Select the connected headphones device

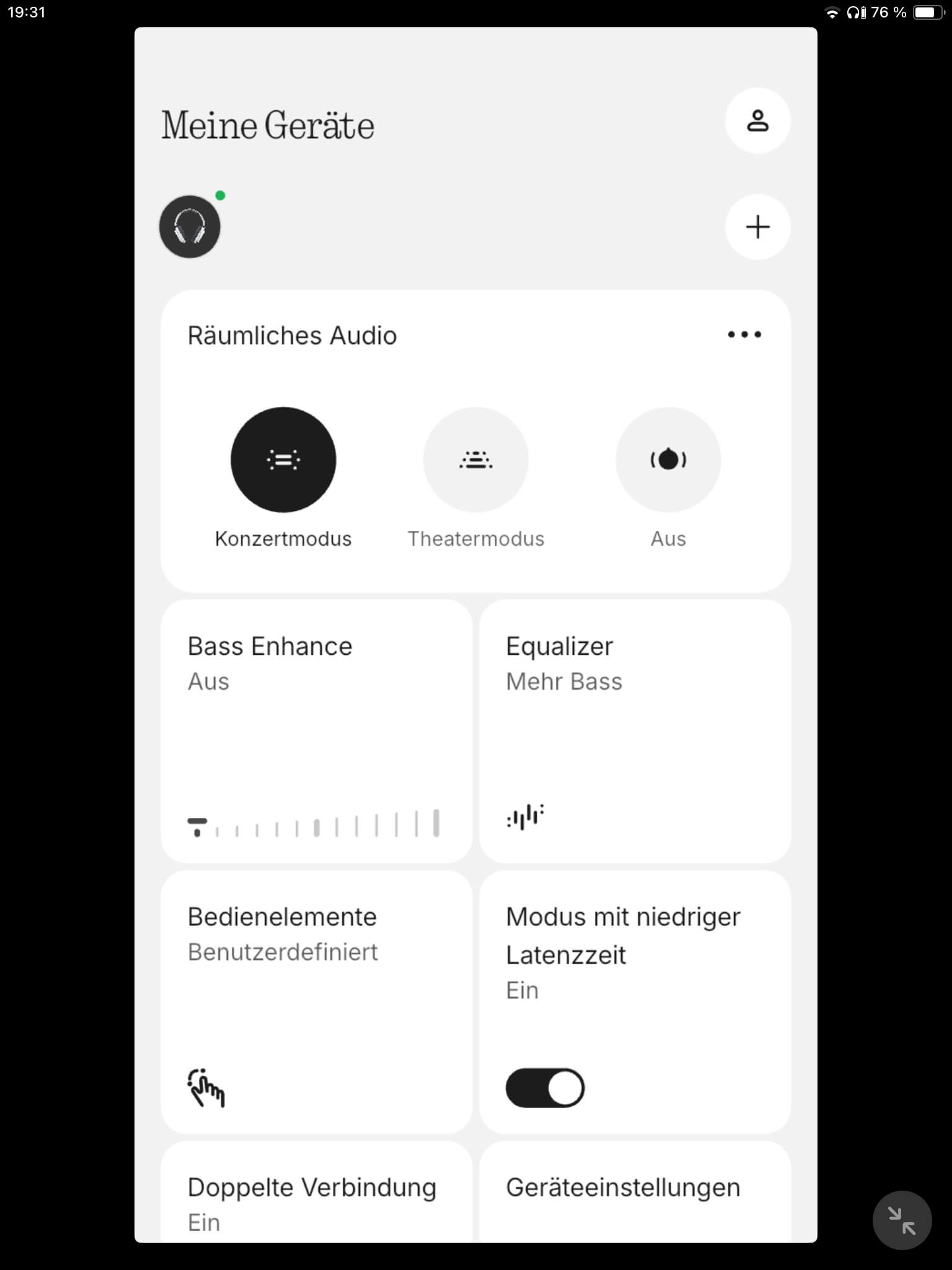click(190, 227)
